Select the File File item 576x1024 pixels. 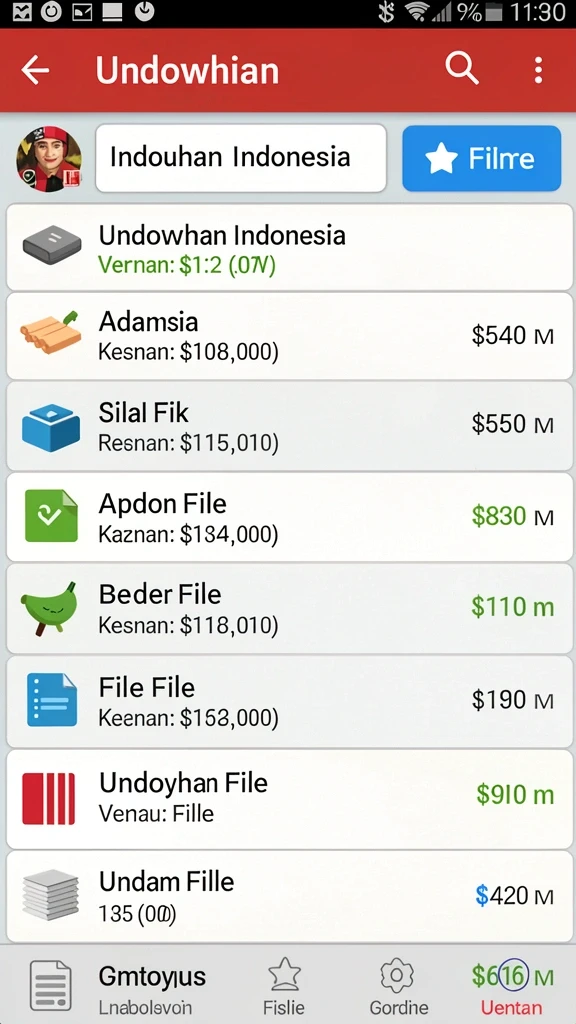(289, 701)
